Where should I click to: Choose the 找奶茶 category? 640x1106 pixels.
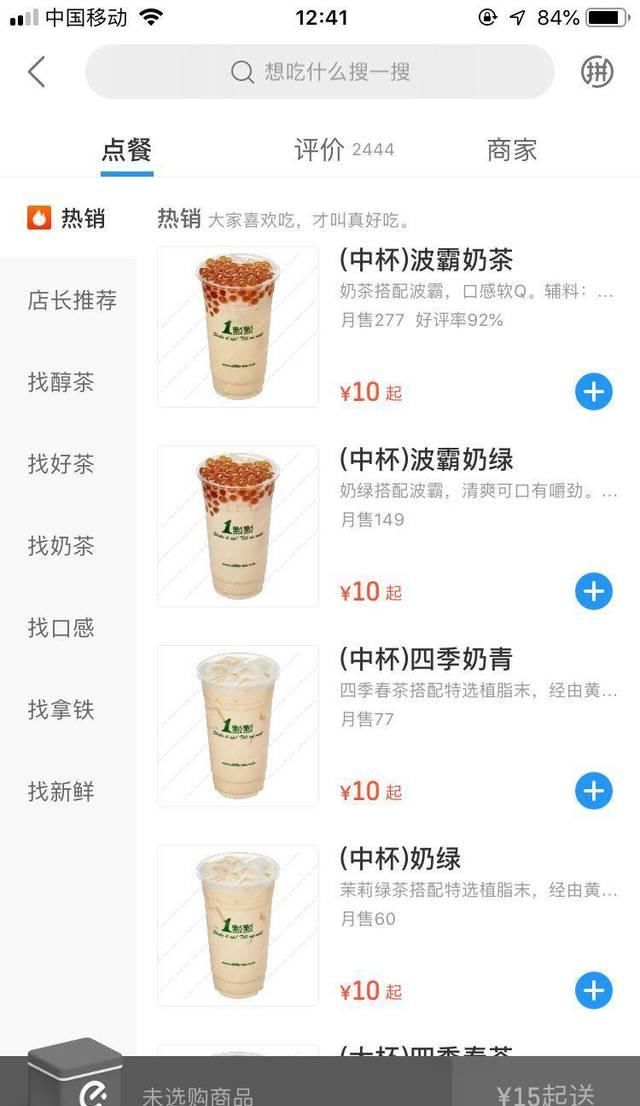(x=61, y=546)
